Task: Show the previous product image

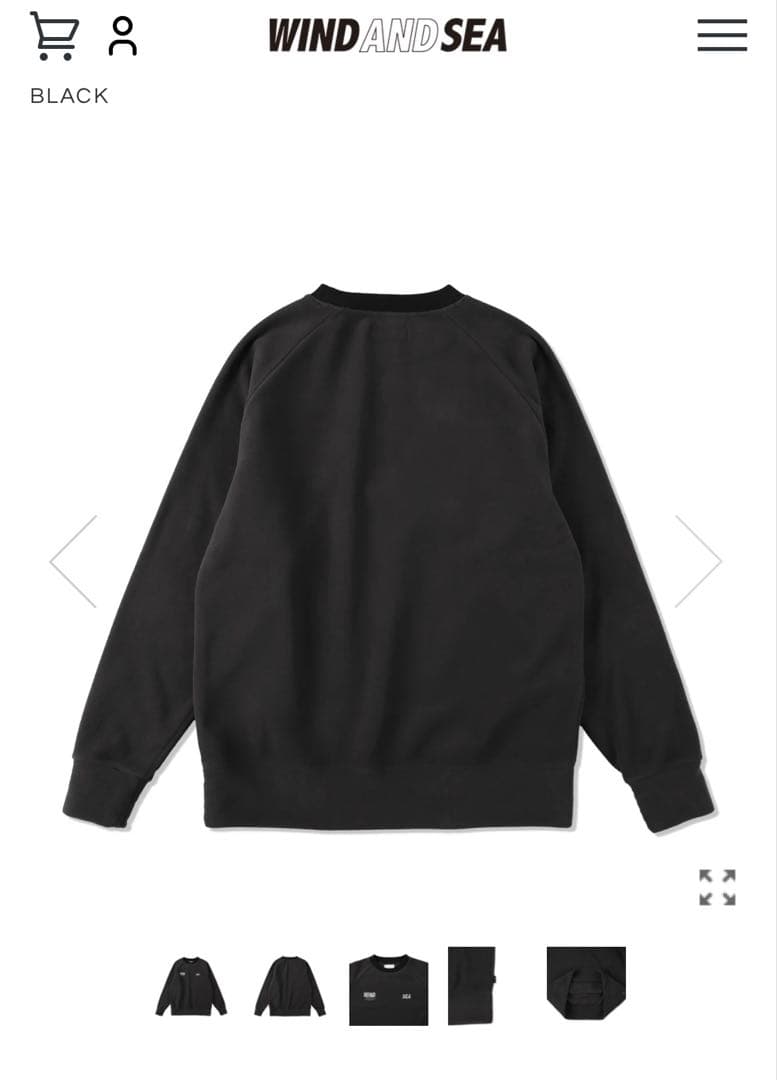Action: [74, 561]
